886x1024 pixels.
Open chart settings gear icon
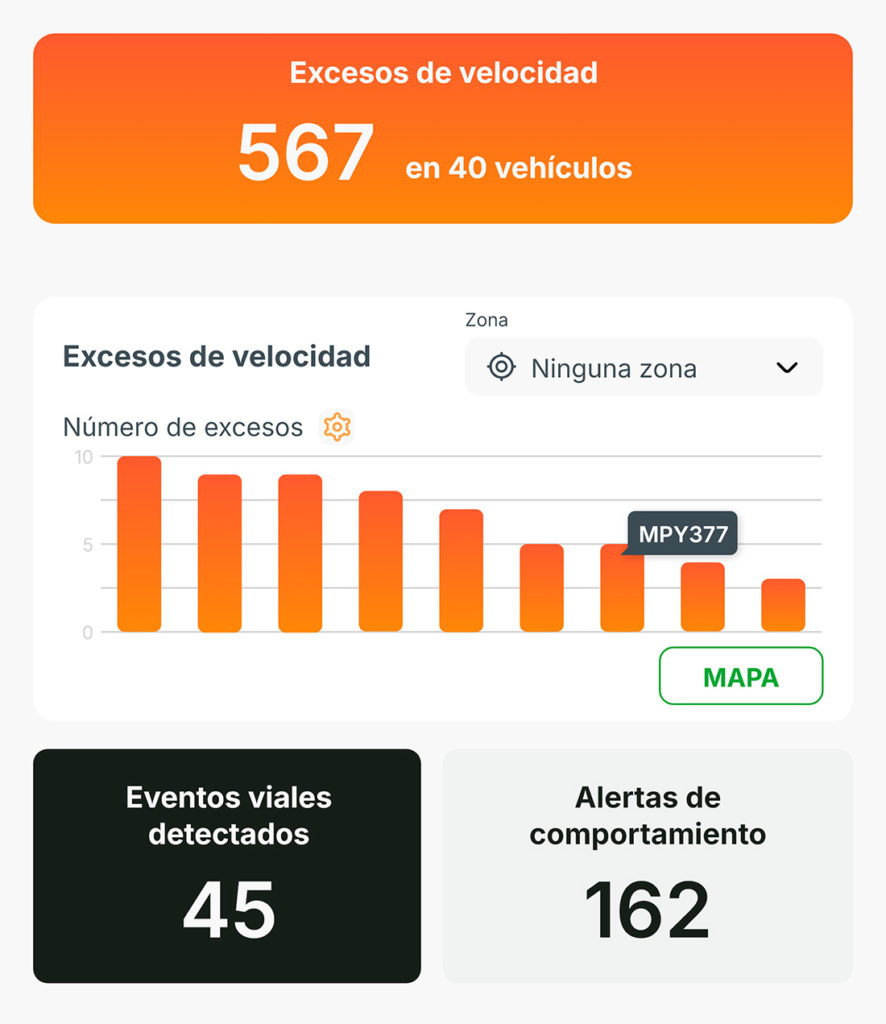click(x=337, y=427)
